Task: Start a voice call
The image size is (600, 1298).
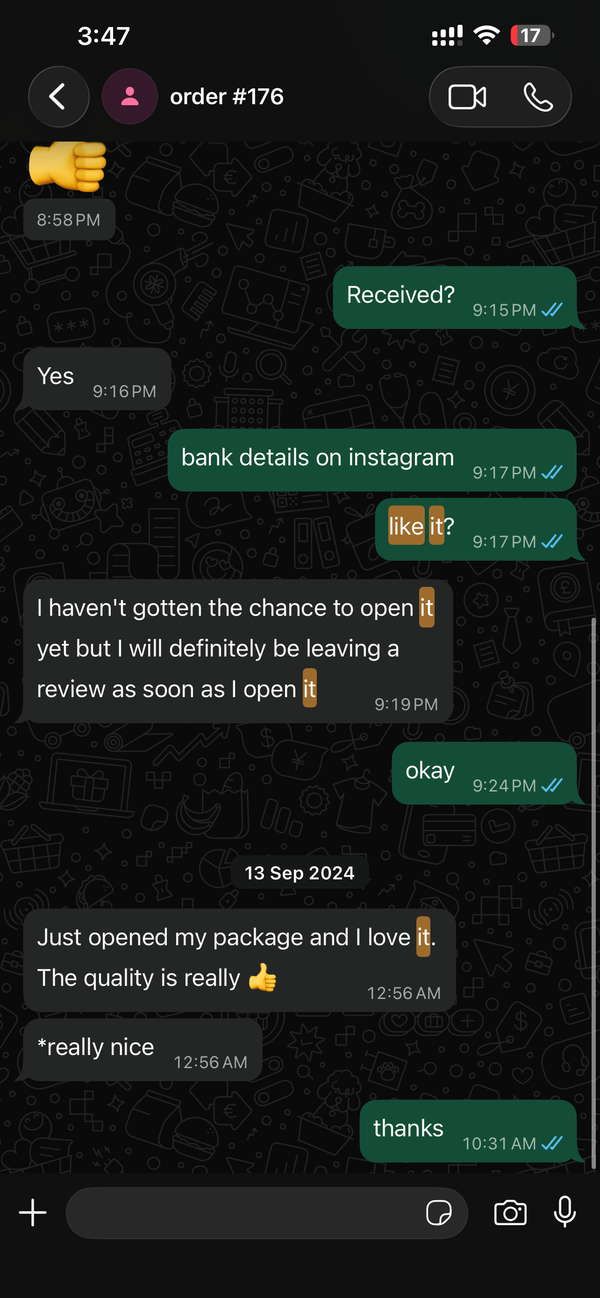Action: pos(538,97)
